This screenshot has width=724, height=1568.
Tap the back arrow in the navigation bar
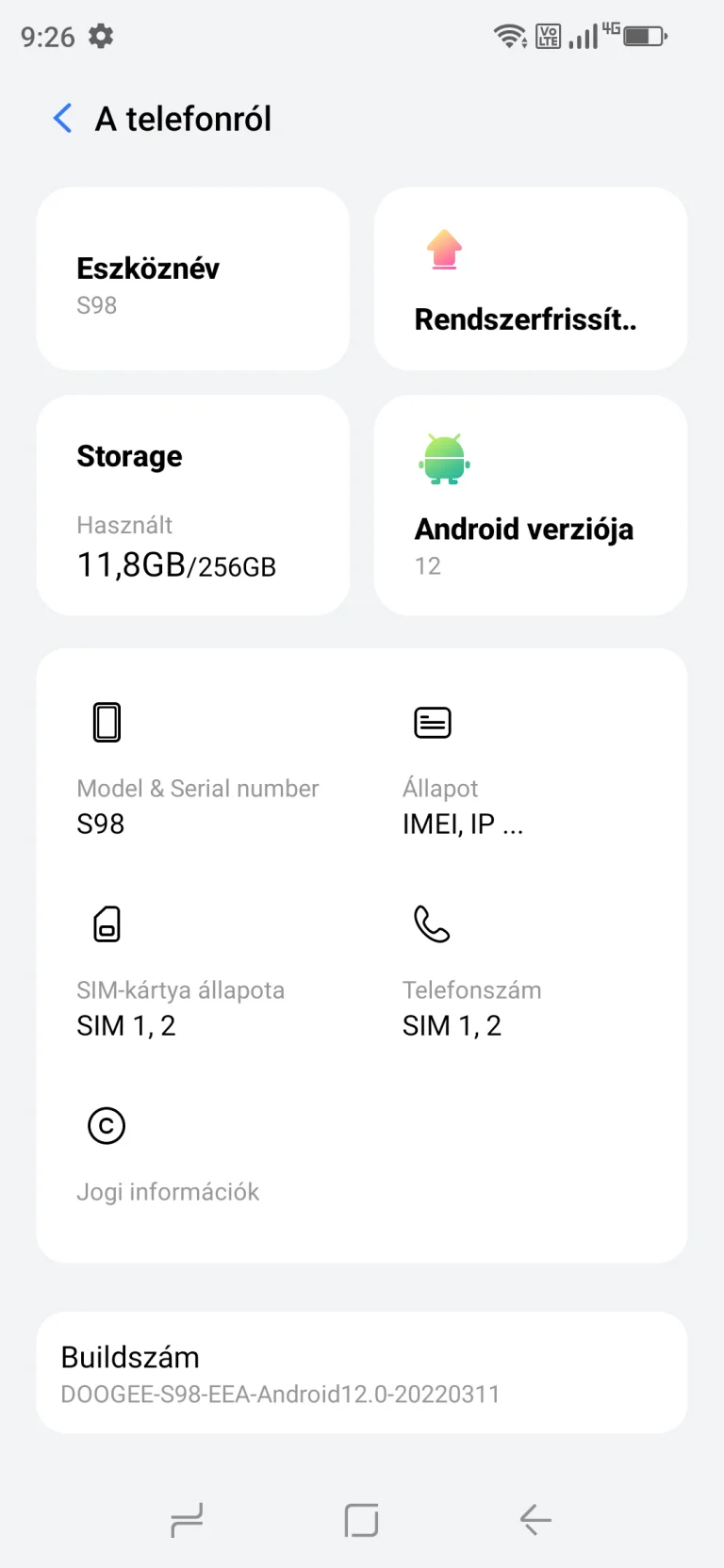pyautogui.click(x=535, y=1519)
